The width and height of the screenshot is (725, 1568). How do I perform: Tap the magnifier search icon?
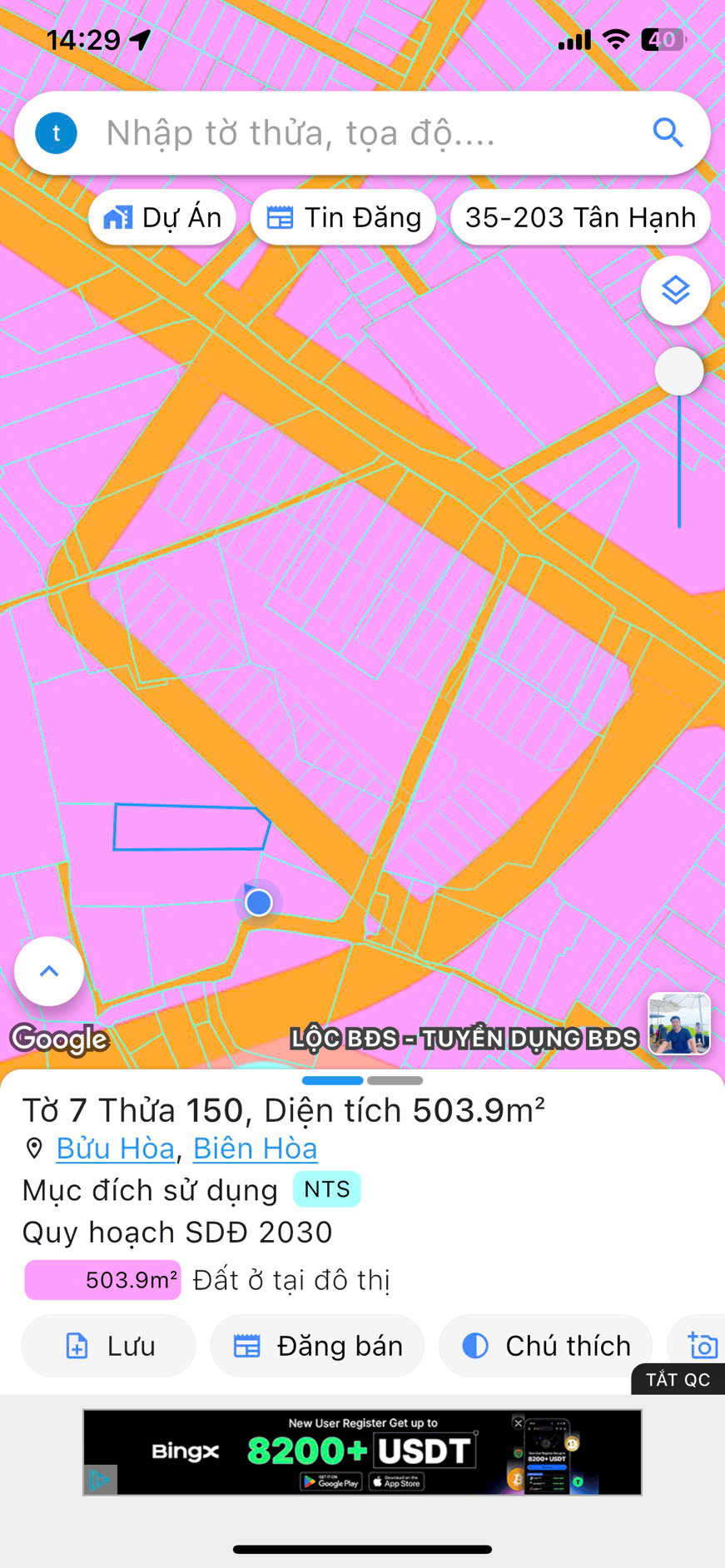point(668,132)
